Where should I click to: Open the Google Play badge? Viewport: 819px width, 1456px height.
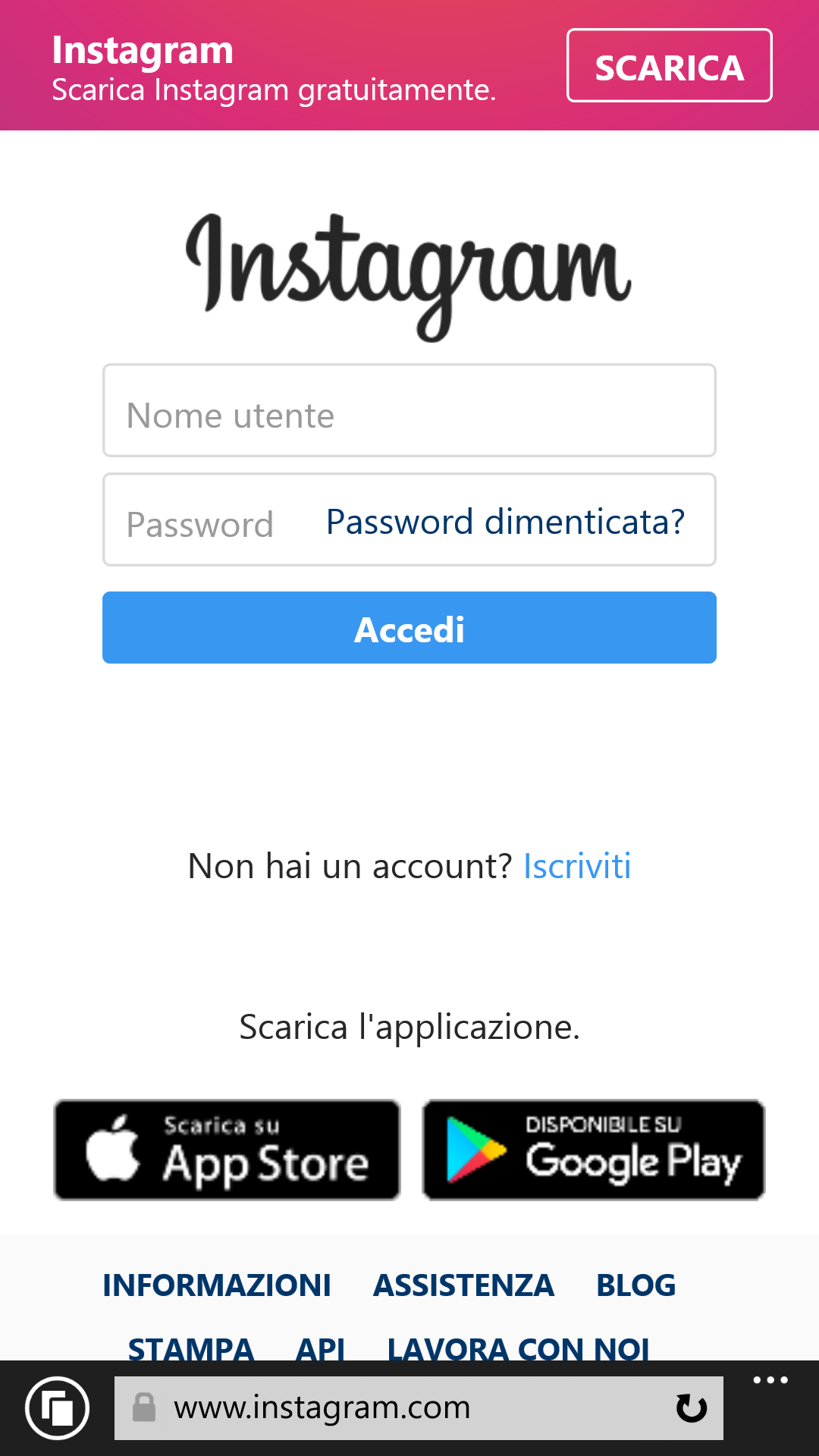tap(593, 1150)
